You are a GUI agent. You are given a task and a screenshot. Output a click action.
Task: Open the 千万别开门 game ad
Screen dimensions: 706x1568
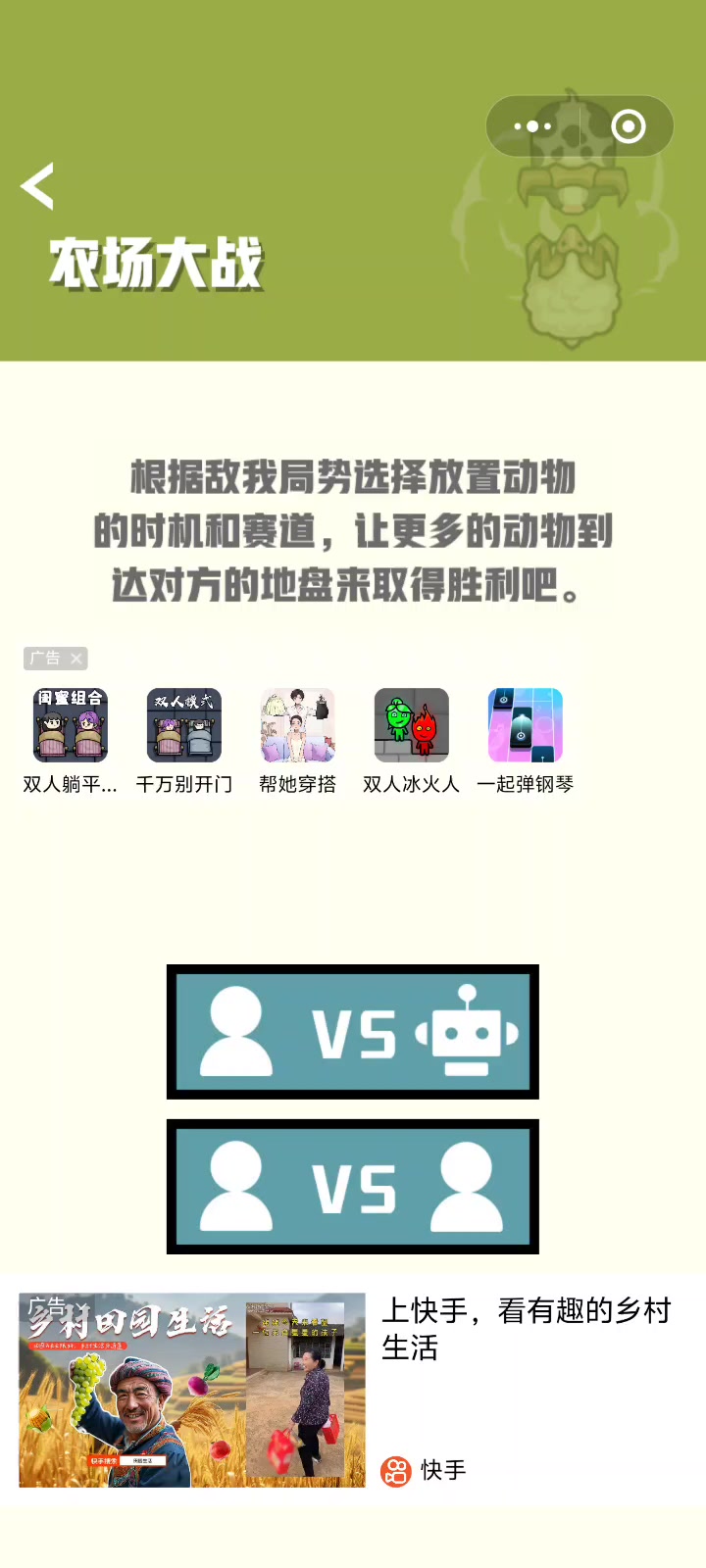coord(184,741)
